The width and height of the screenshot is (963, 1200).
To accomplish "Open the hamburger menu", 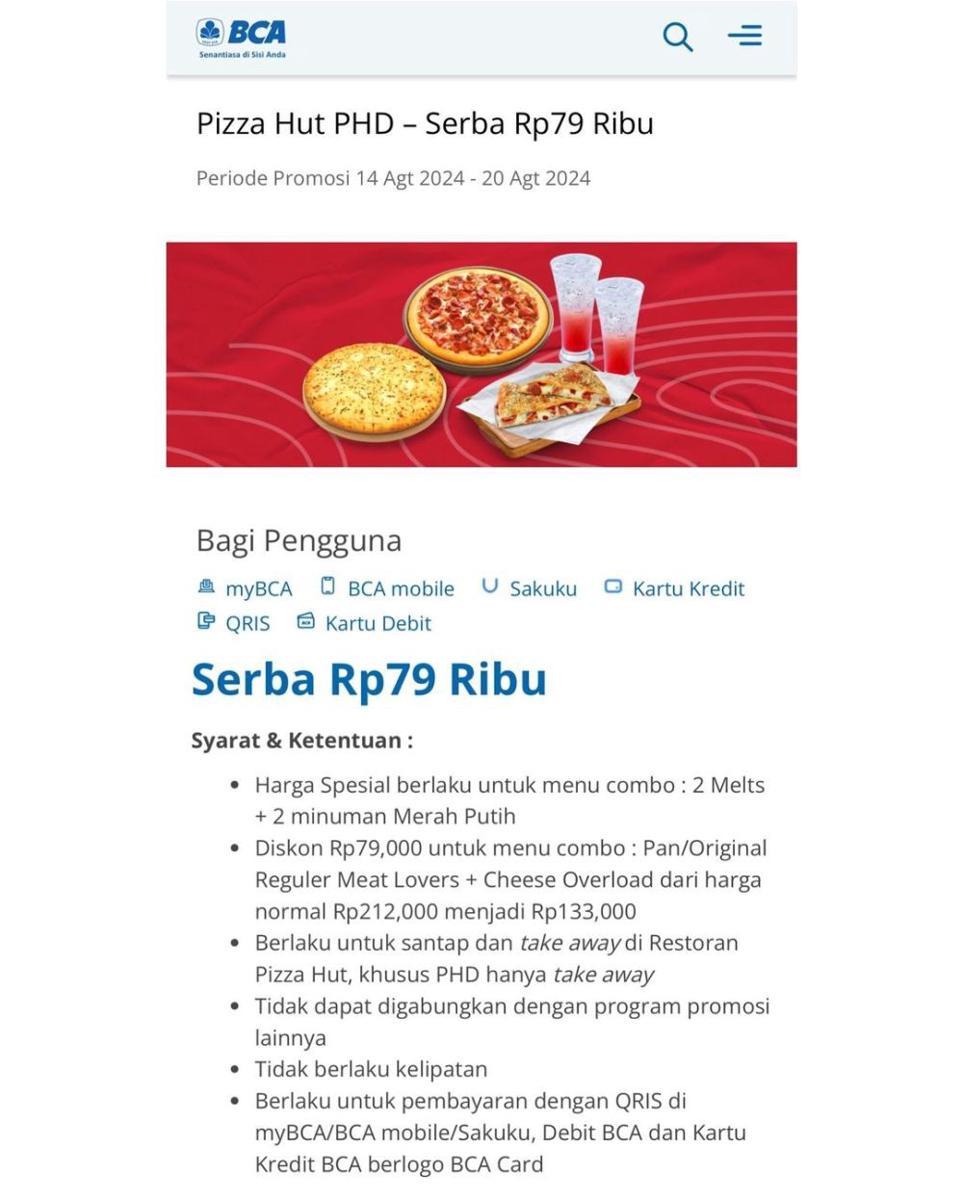I will pyautogui.click(x=745, y=36).
